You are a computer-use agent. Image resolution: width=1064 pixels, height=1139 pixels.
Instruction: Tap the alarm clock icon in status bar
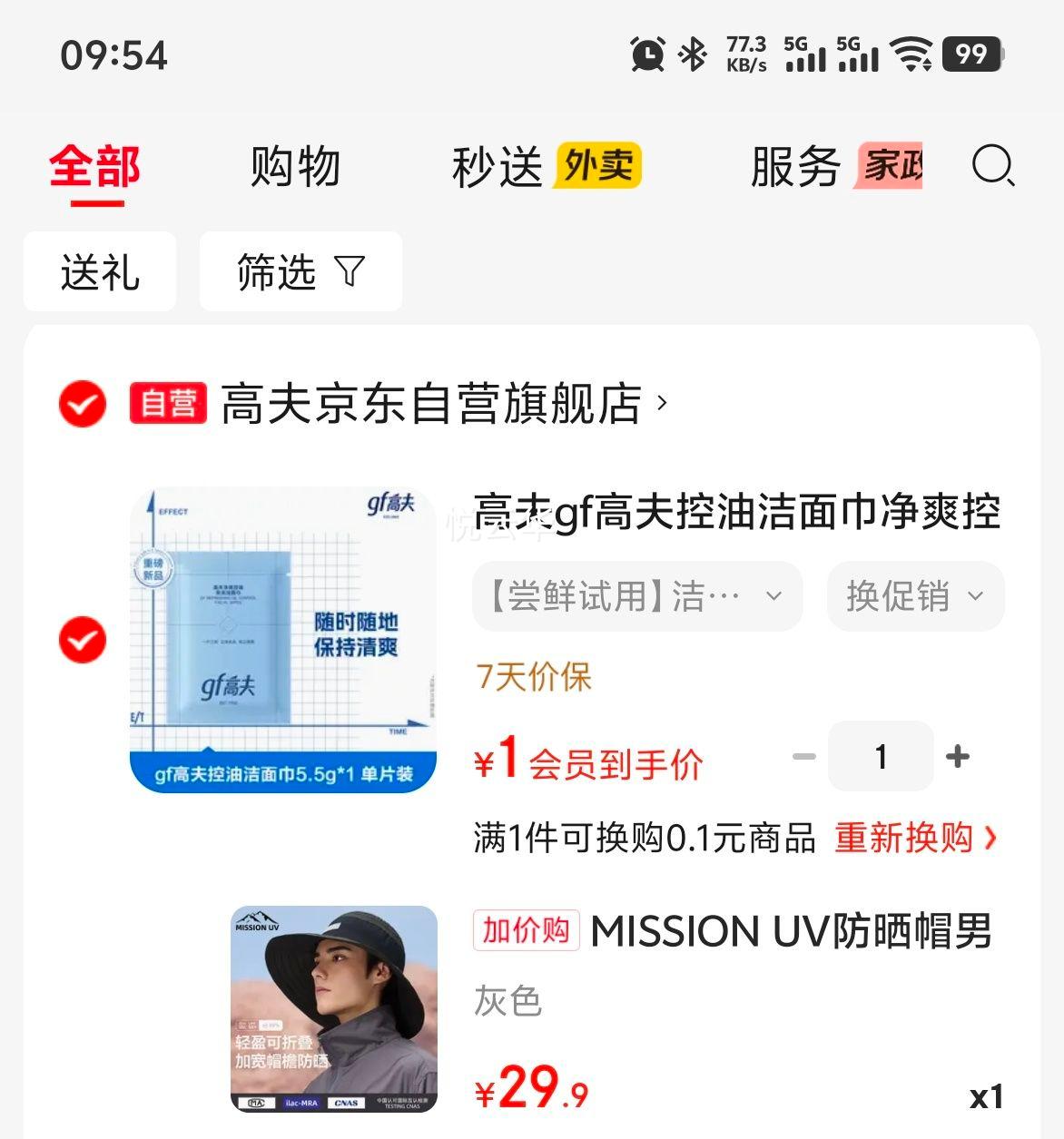pyautogui.click(x=646, y=56)
